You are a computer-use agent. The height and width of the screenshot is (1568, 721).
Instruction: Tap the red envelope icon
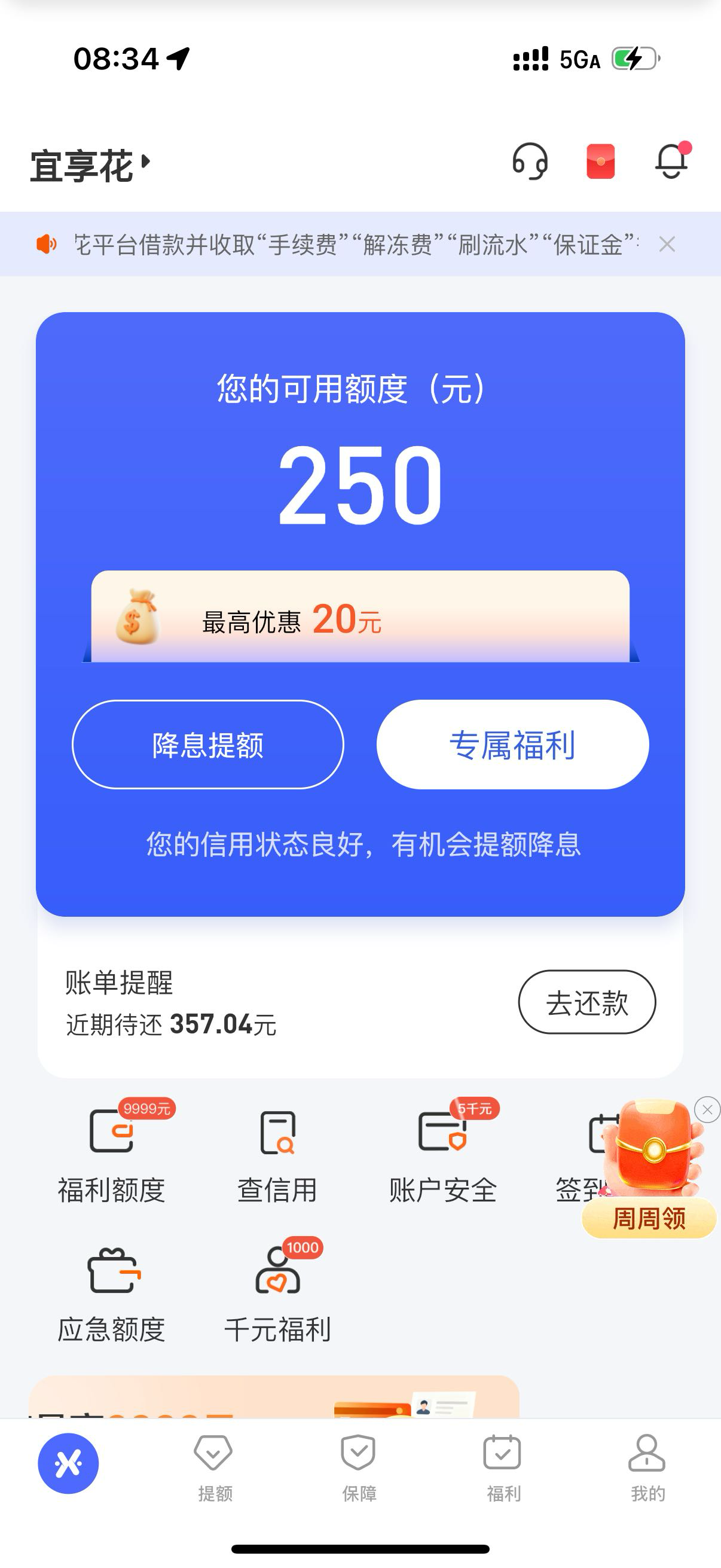point(600,161)
